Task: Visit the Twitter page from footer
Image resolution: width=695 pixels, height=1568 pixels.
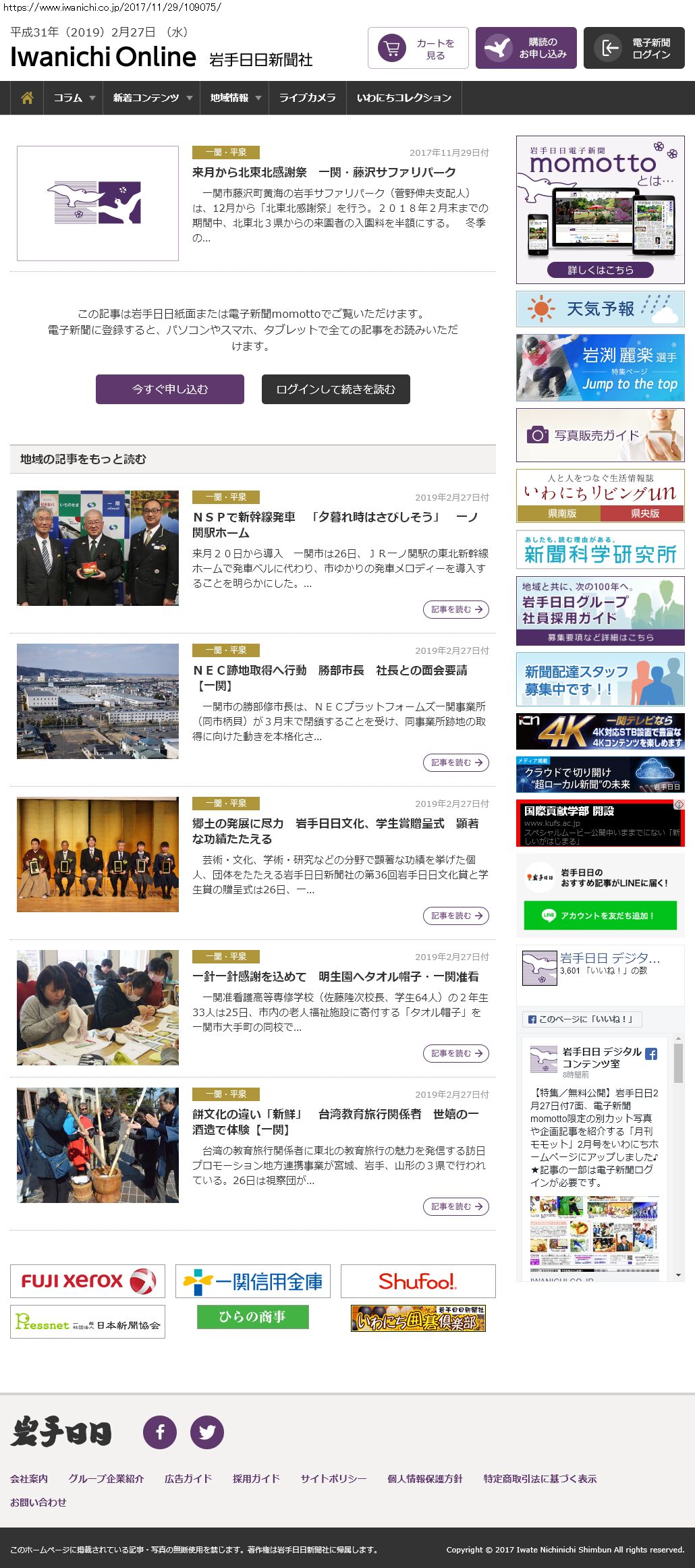Action: pyautogui.click(x=207, y=1432)
